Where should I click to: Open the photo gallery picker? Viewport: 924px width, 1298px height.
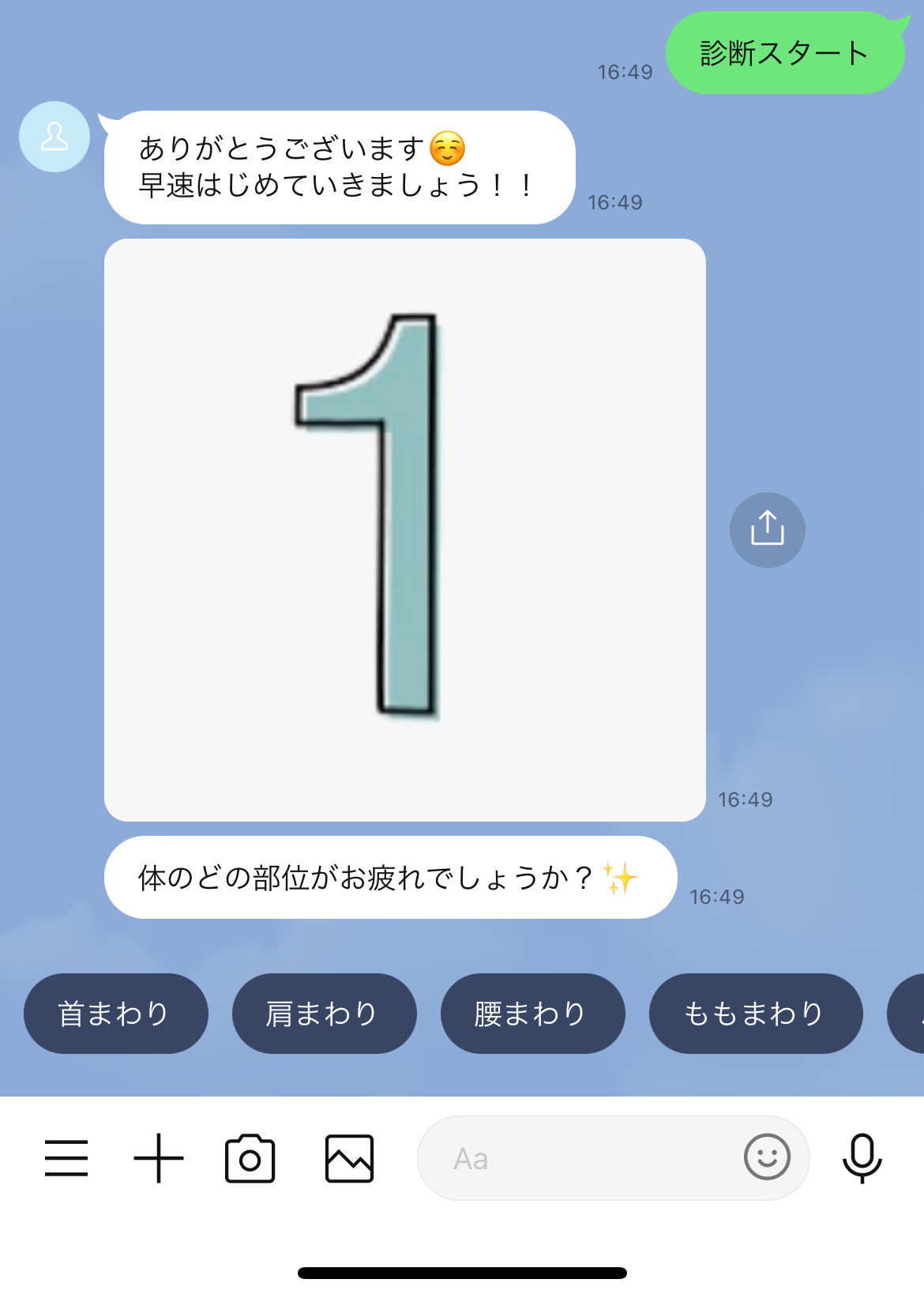[349, 1158]
